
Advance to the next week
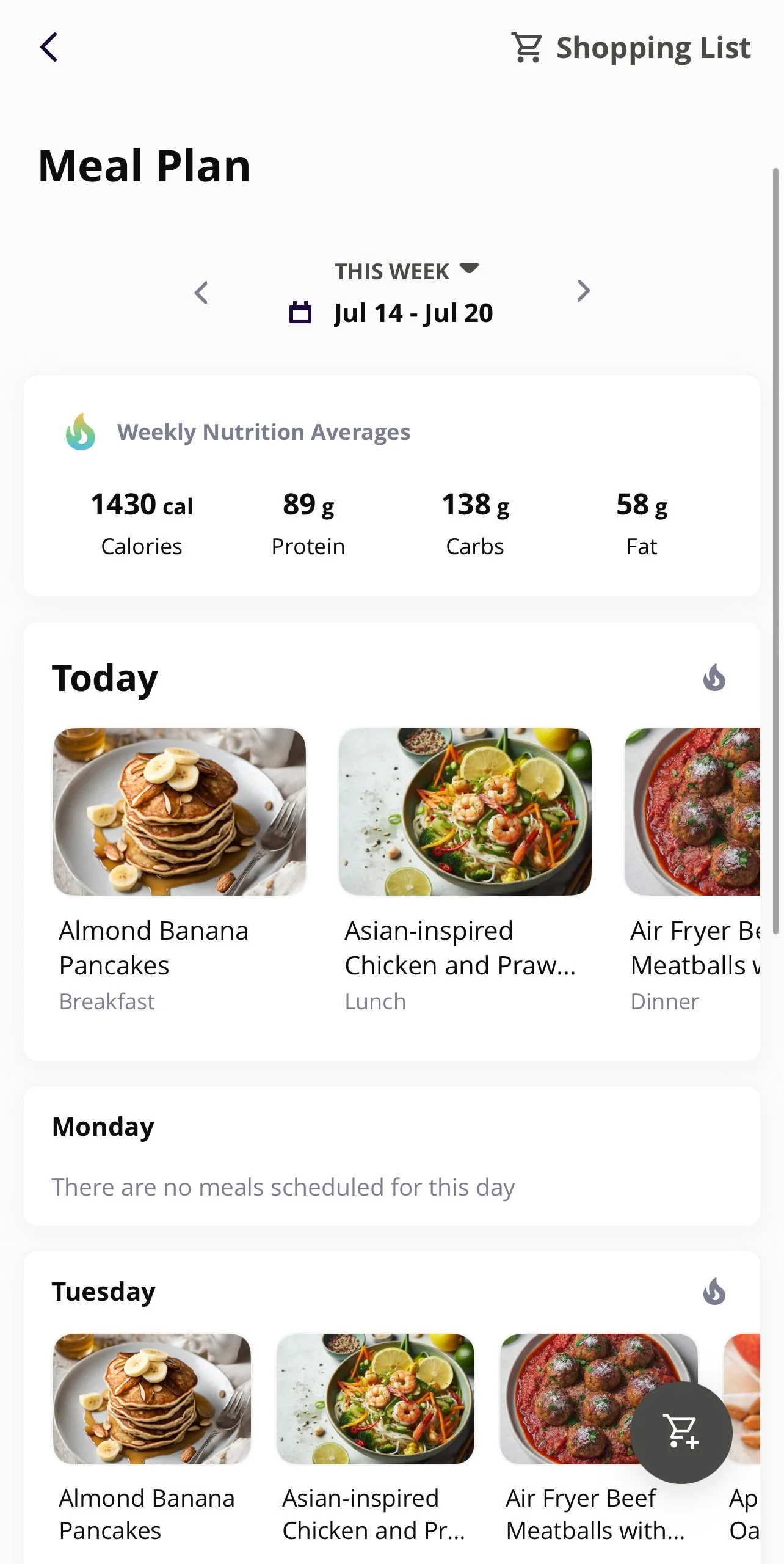[583, 291]
